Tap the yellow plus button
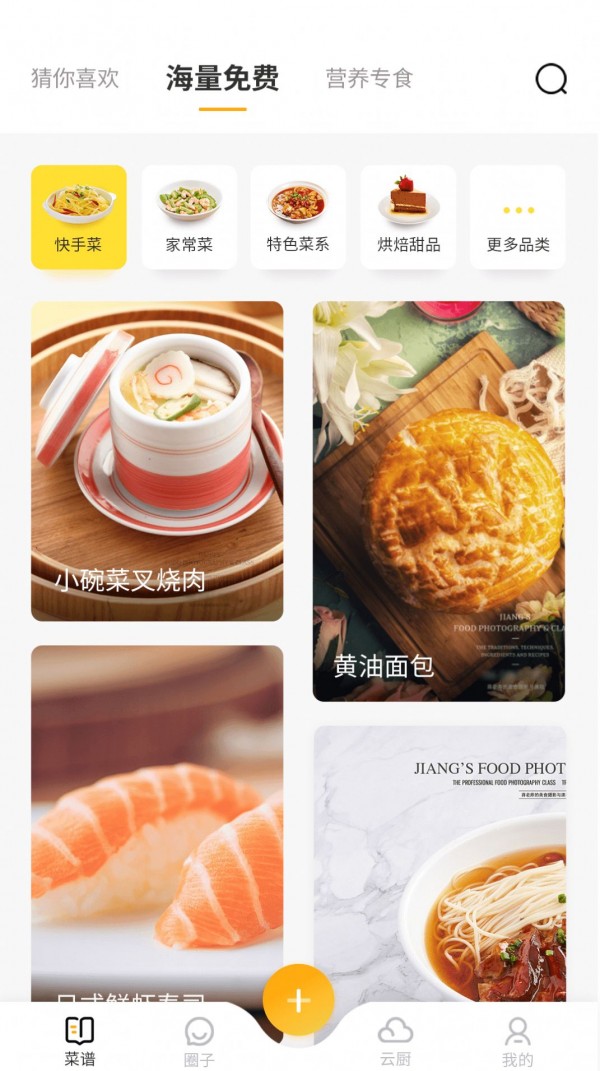 pyautogui.click(x=298, y=1000)
